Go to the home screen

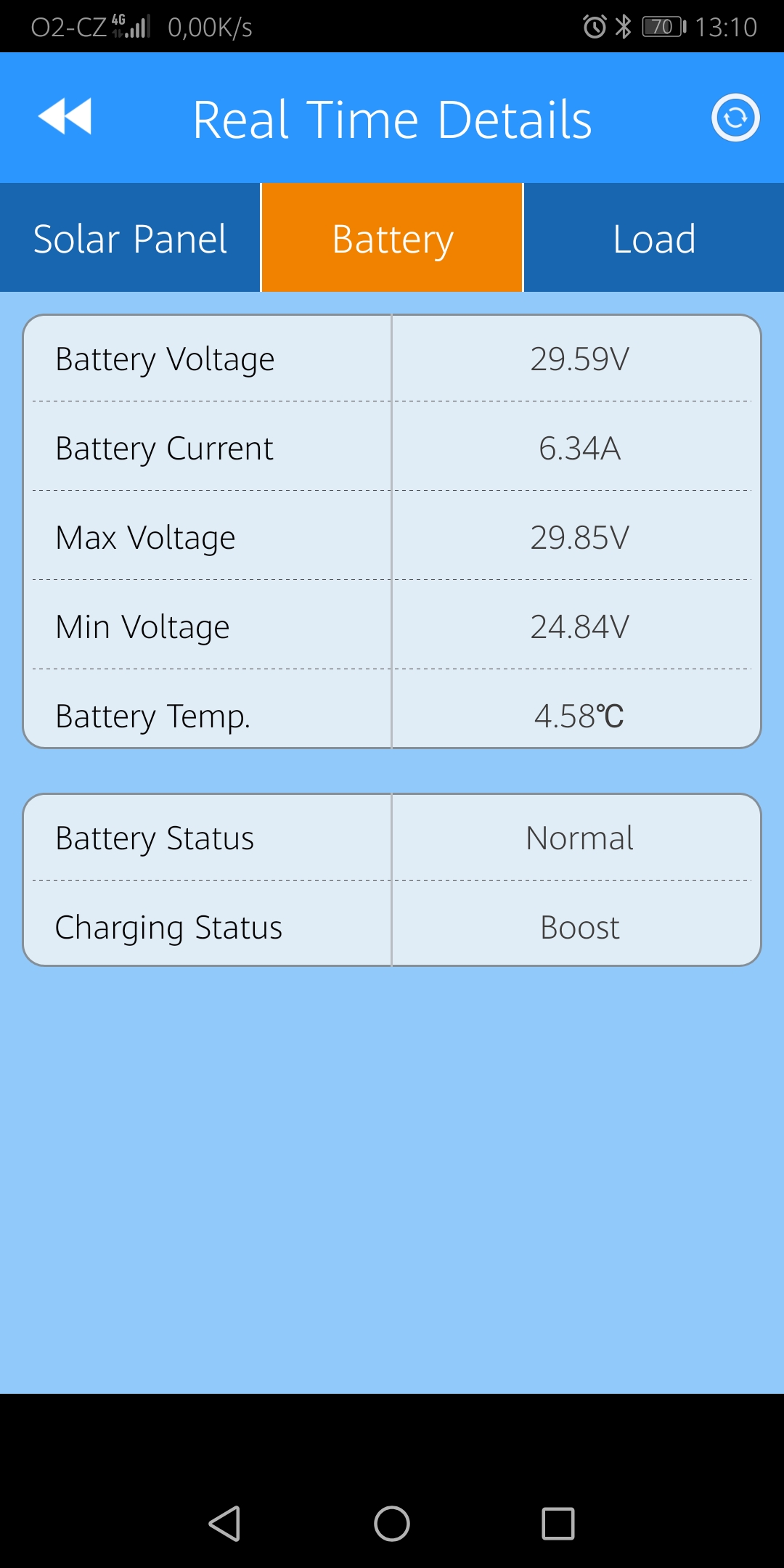click(392, 1523)
